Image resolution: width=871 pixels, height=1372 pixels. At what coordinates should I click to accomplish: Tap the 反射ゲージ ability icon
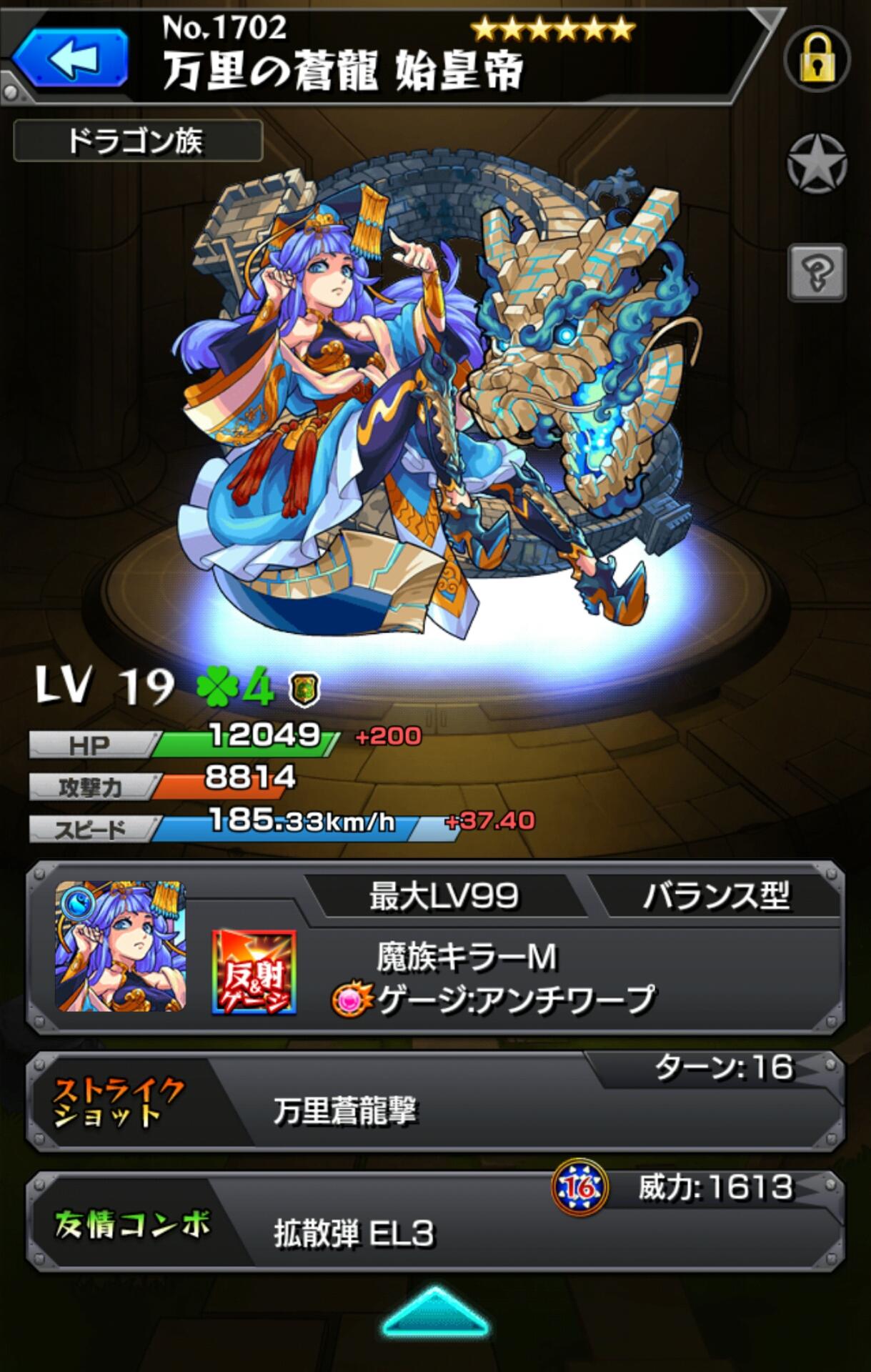pos(254,973)
